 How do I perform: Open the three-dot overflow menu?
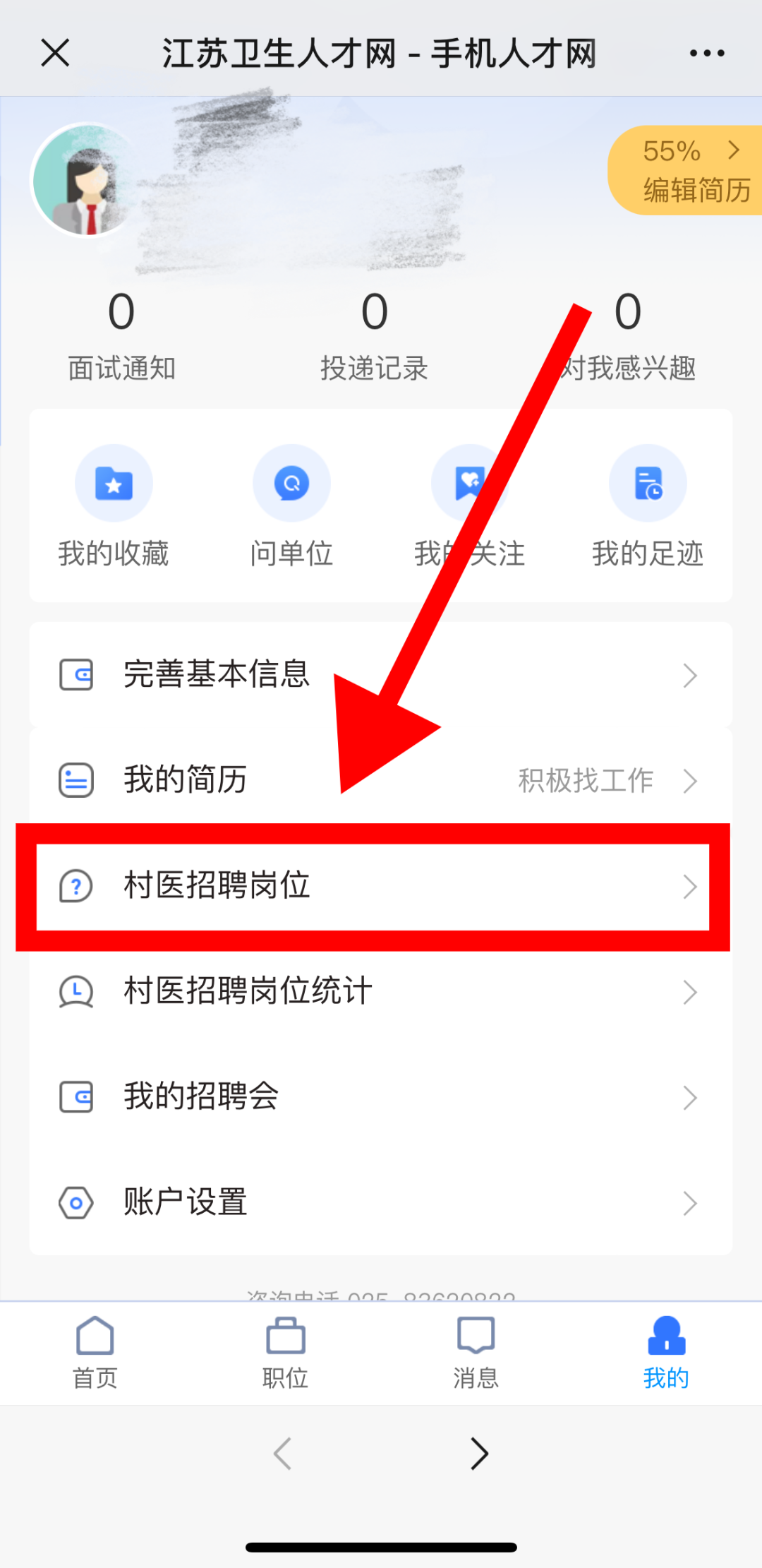(707, 53)
